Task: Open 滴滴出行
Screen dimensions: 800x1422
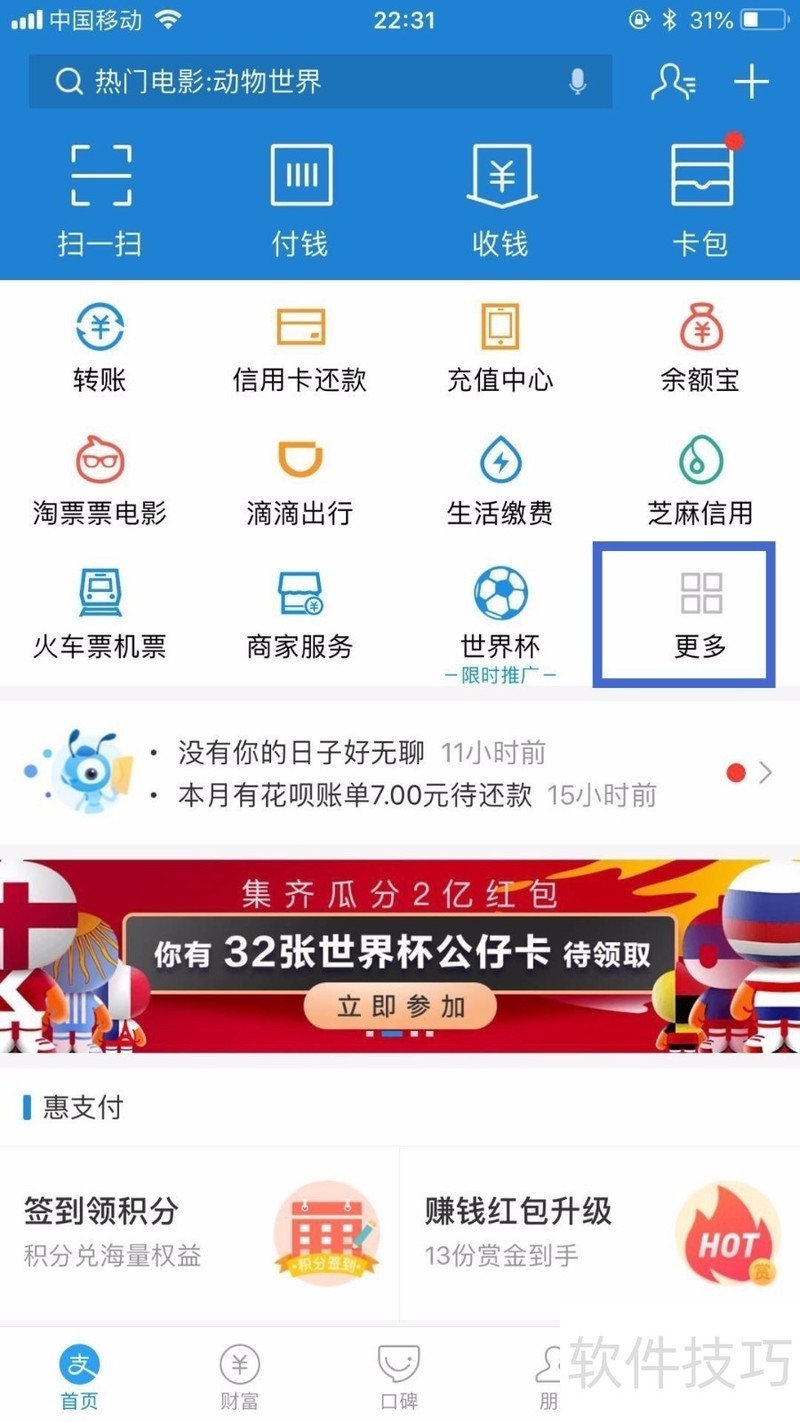Action: (300, 482)
